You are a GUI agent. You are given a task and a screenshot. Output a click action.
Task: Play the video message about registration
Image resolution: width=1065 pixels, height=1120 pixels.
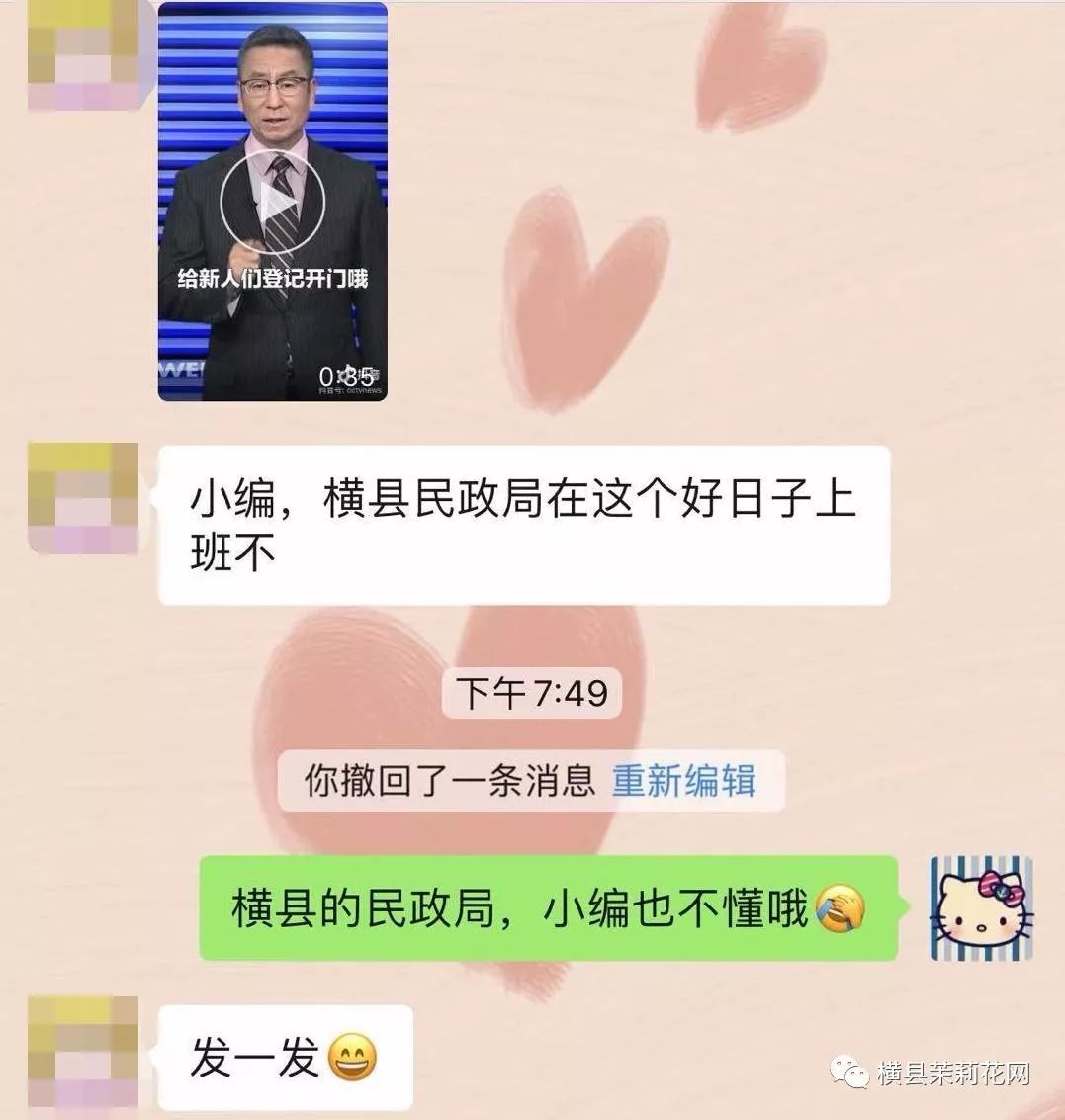coord(272,205)
